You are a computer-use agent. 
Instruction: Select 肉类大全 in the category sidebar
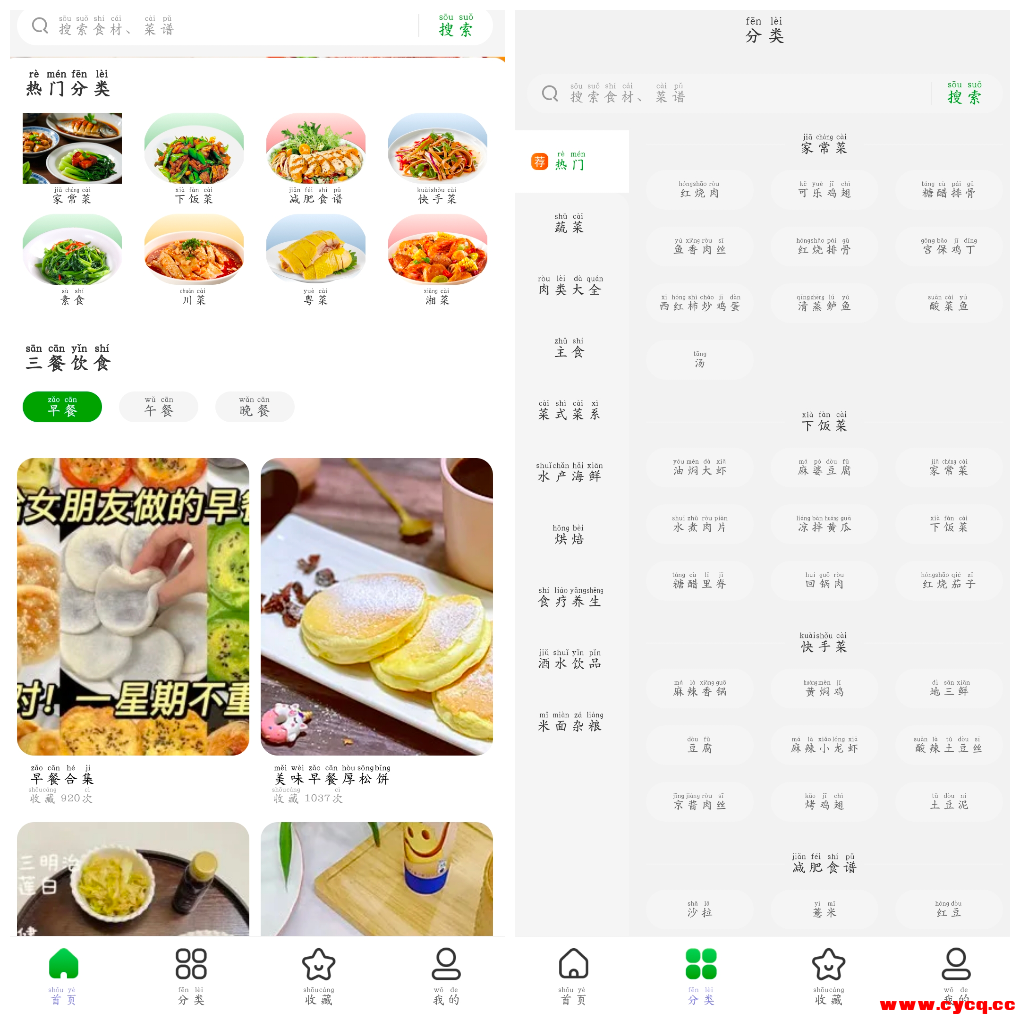click(570, 286)
